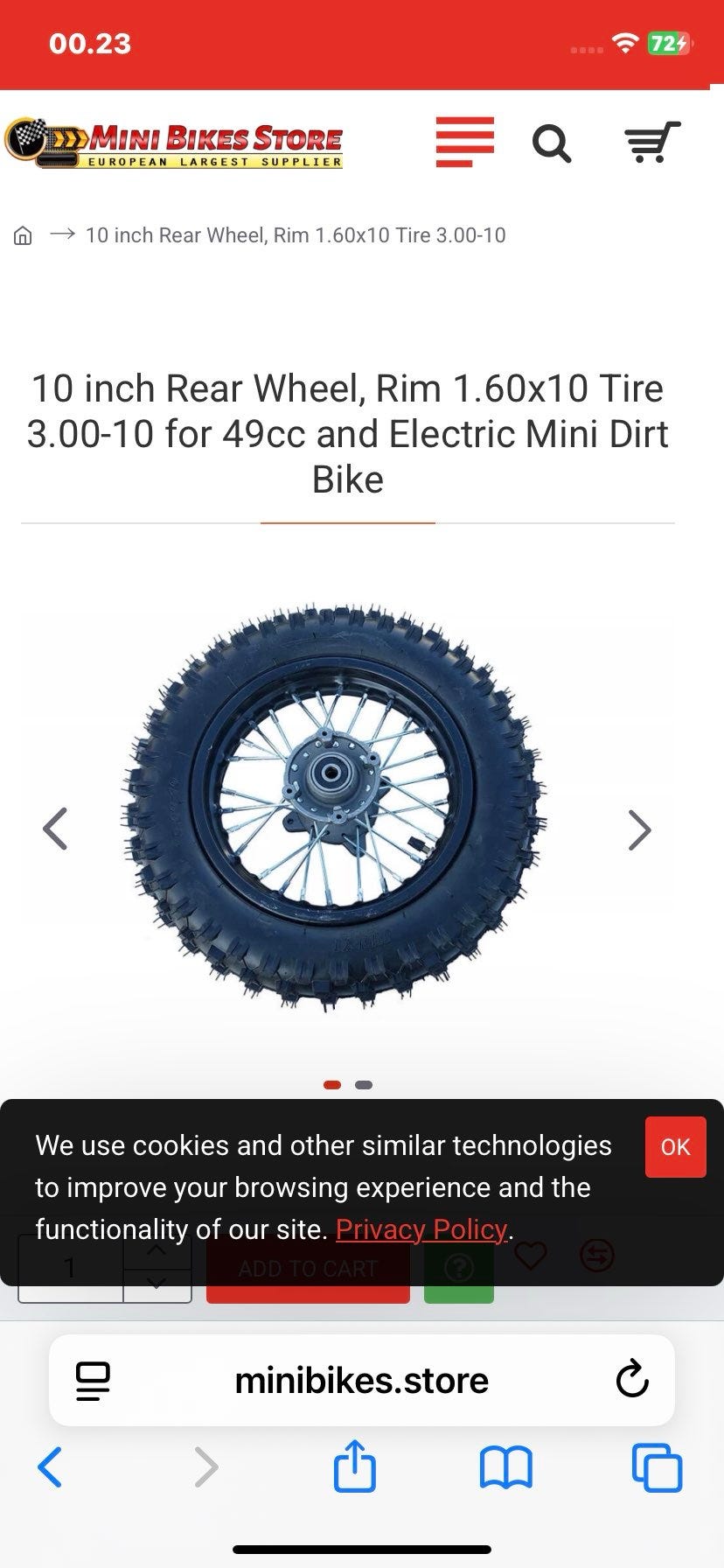Dismiss cookie notice with OK
The image size is (724, 1568).
pos(675,1147)
